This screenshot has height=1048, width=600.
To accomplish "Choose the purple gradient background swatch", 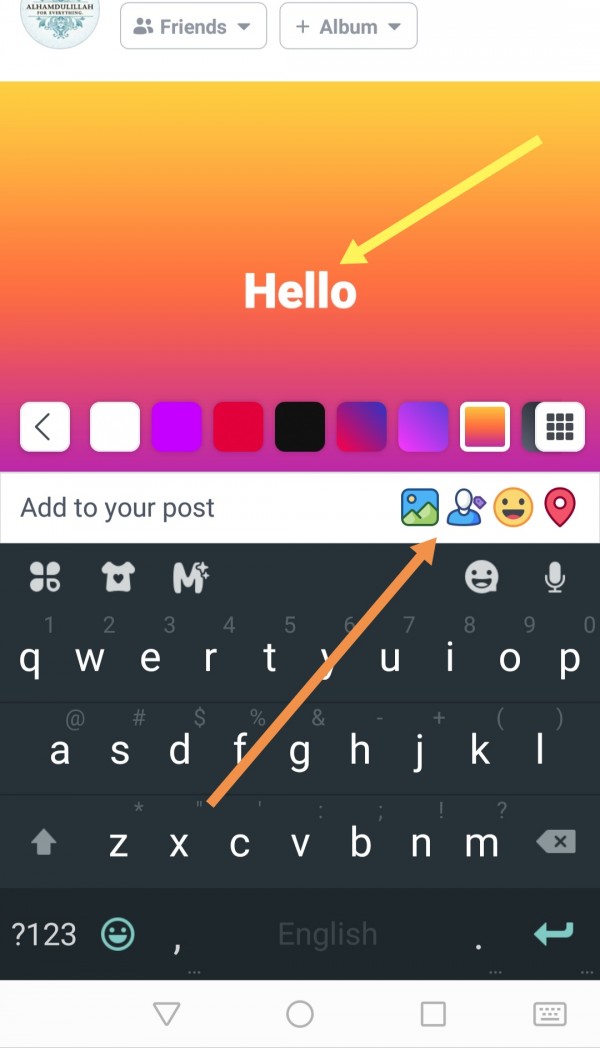I will point(424,427).
